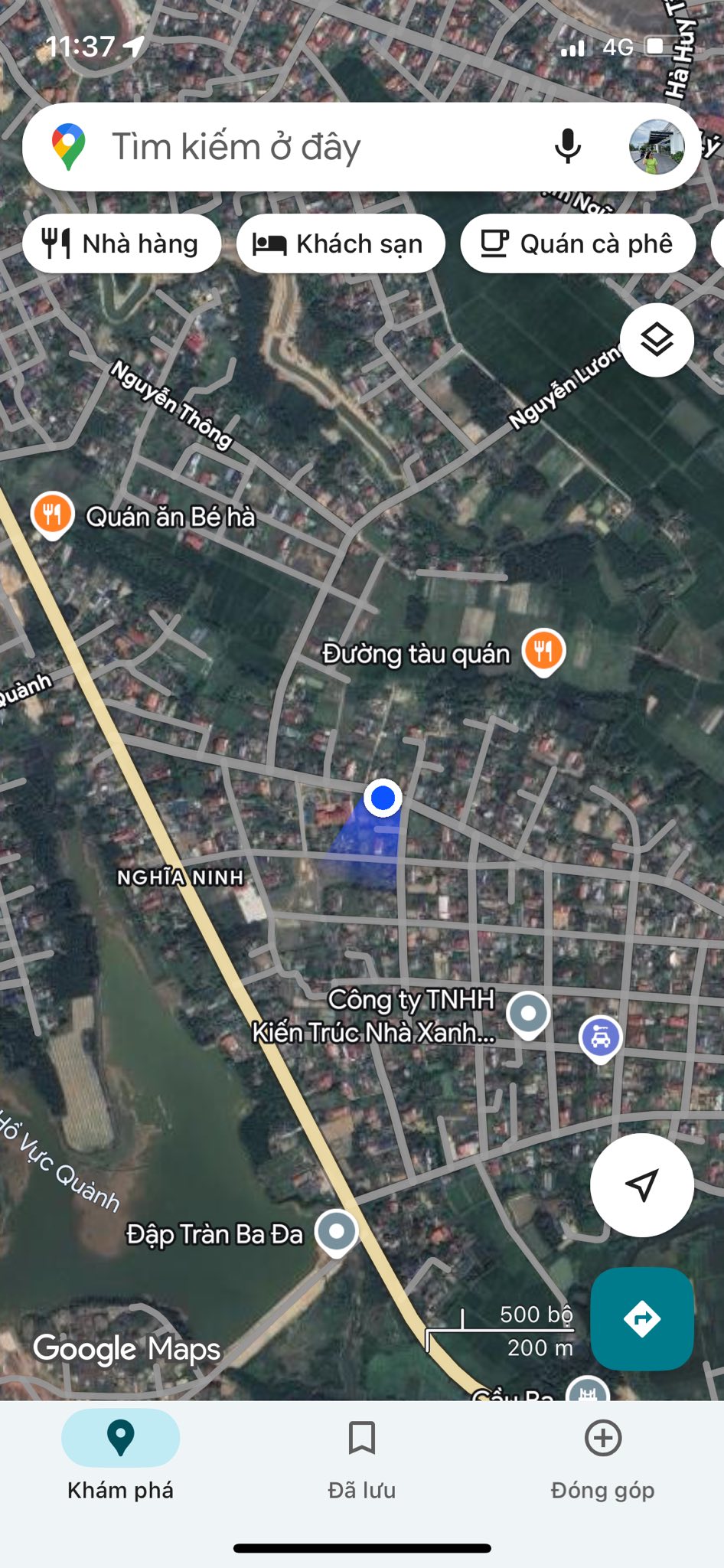
Task: Open the search box Tìm kiếm ở đây
Action: click(306, 147)
